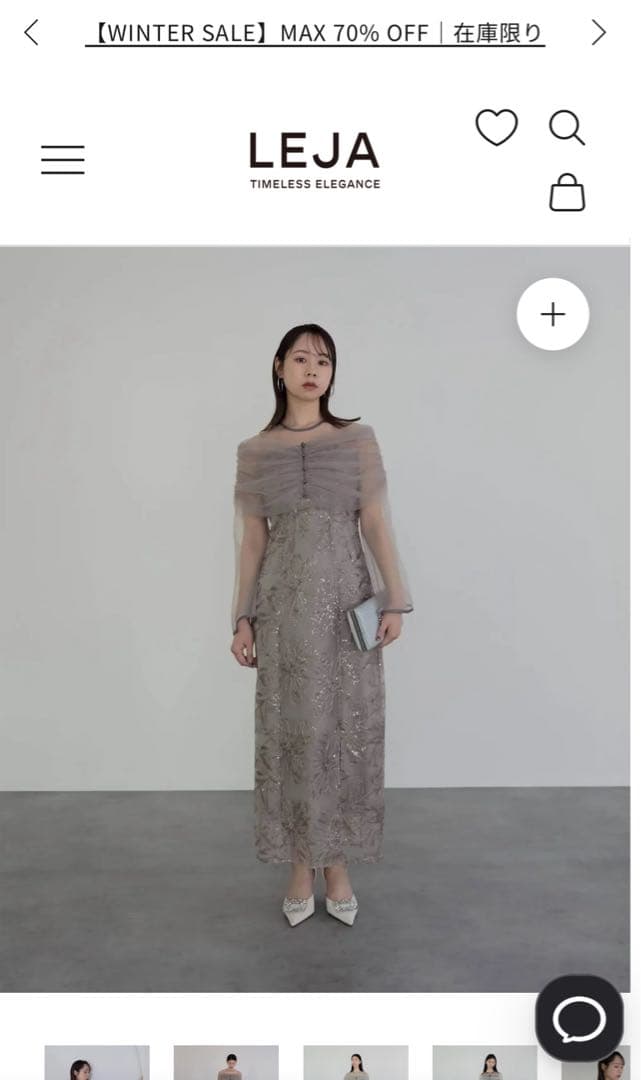641x1080 pixels.
Task: Open the chat support bubble
Action: pos(579,1019)
